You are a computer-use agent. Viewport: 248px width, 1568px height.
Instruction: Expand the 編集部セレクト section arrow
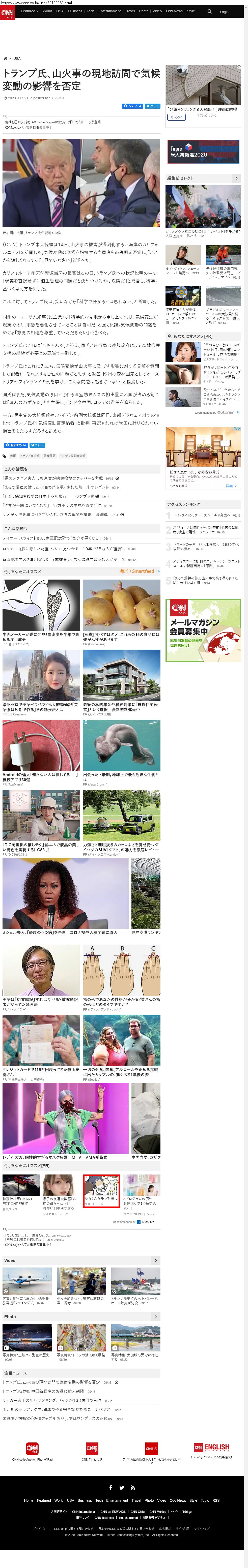click(x=236, y=178)
